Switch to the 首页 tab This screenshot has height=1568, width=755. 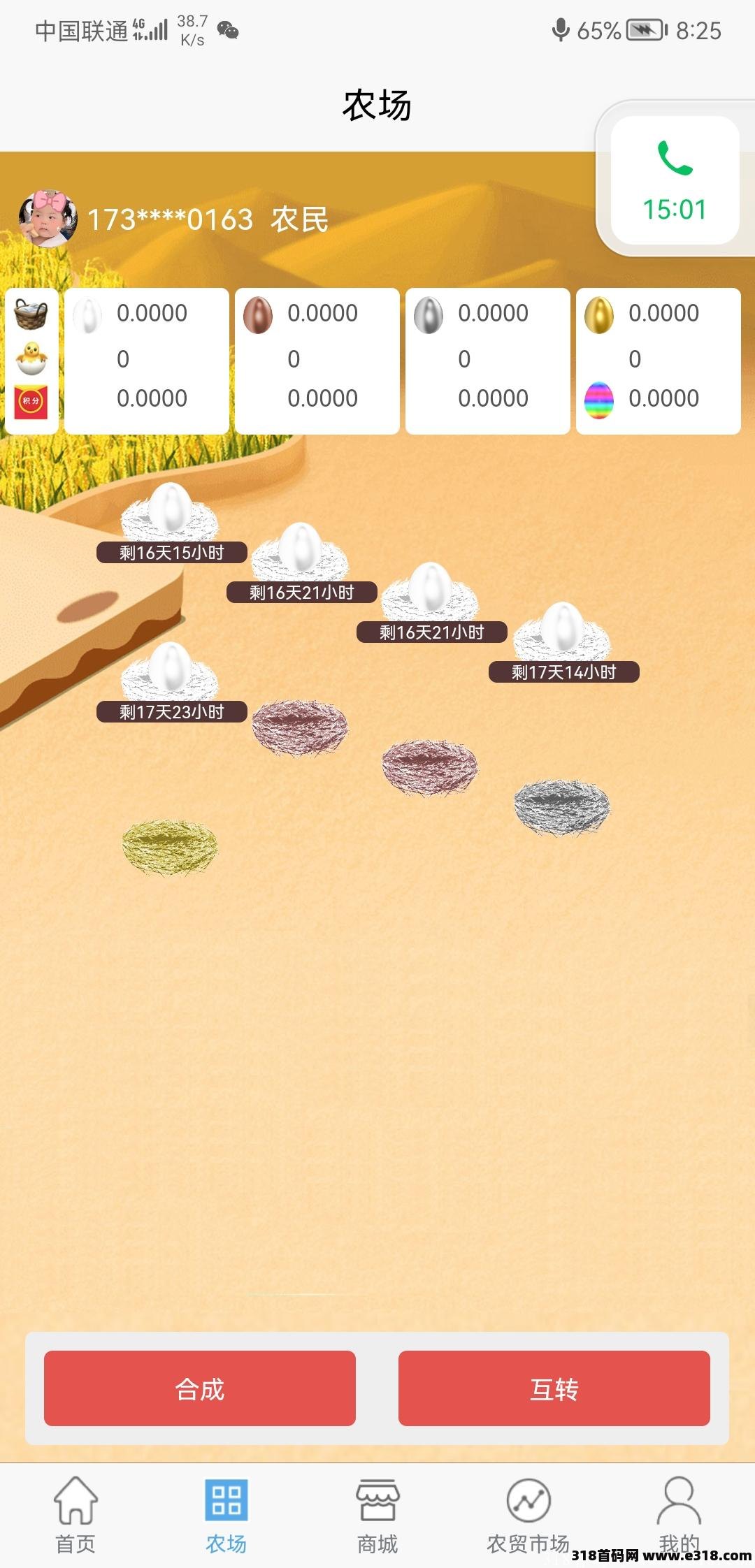coord(75,1513)
